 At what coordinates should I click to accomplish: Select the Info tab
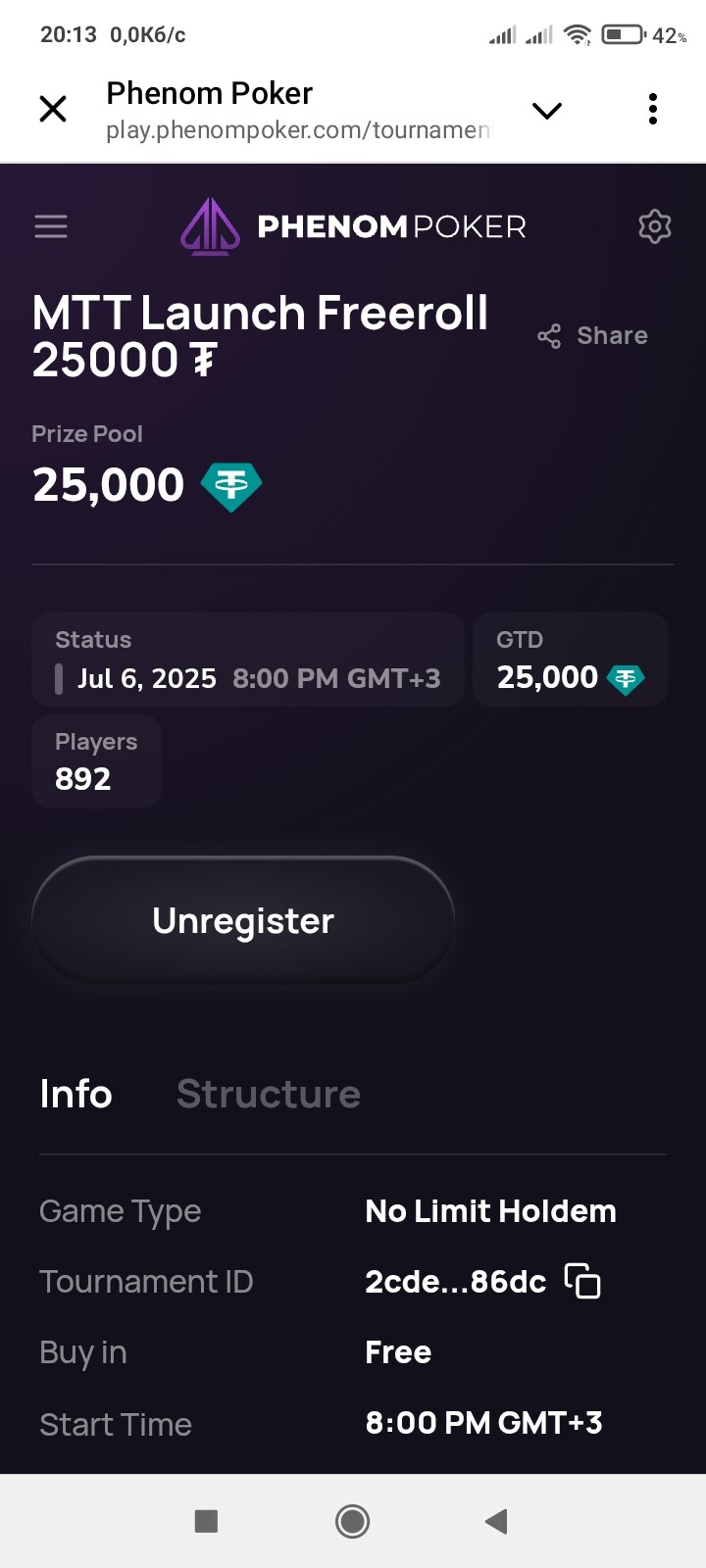76,1094
